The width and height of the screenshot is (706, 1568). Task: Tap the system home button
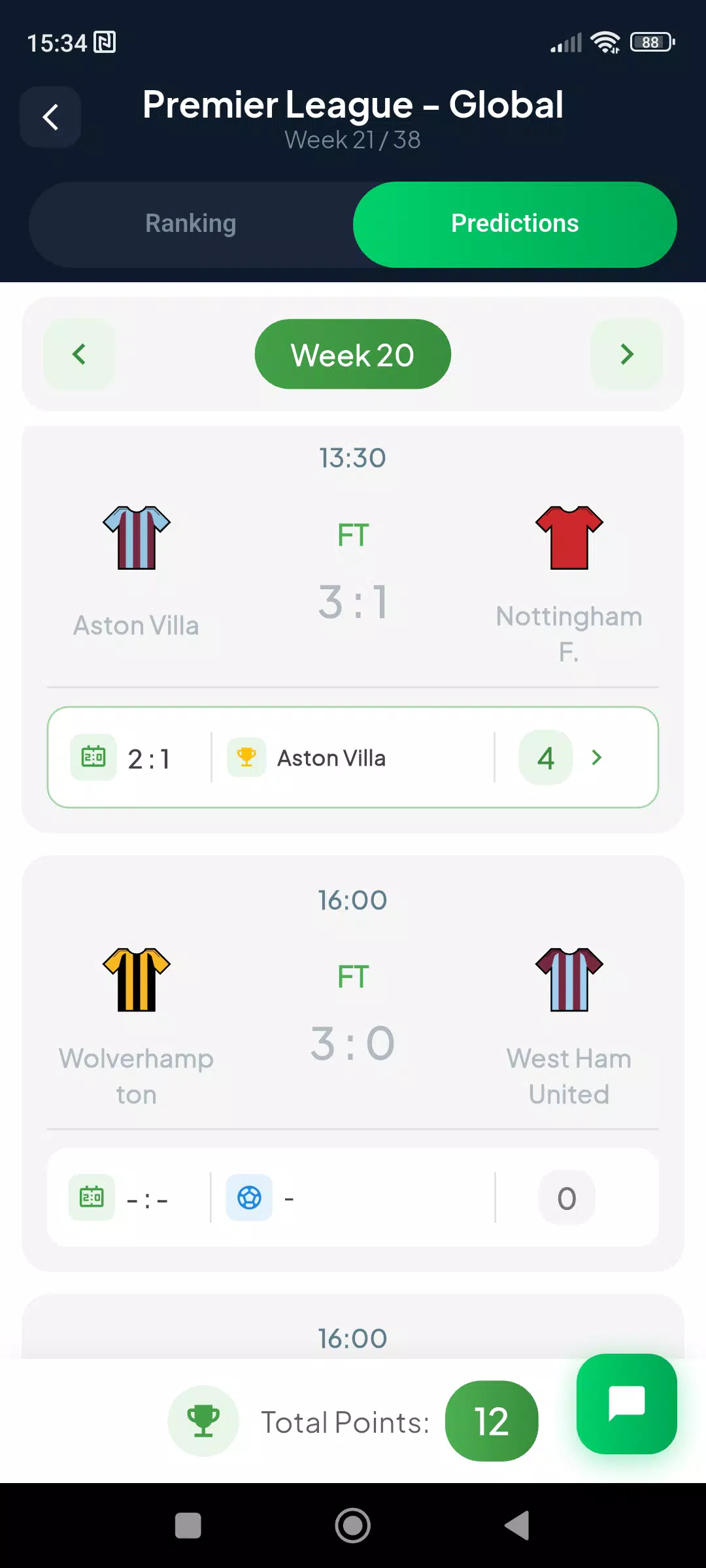tap(353, 1526)
